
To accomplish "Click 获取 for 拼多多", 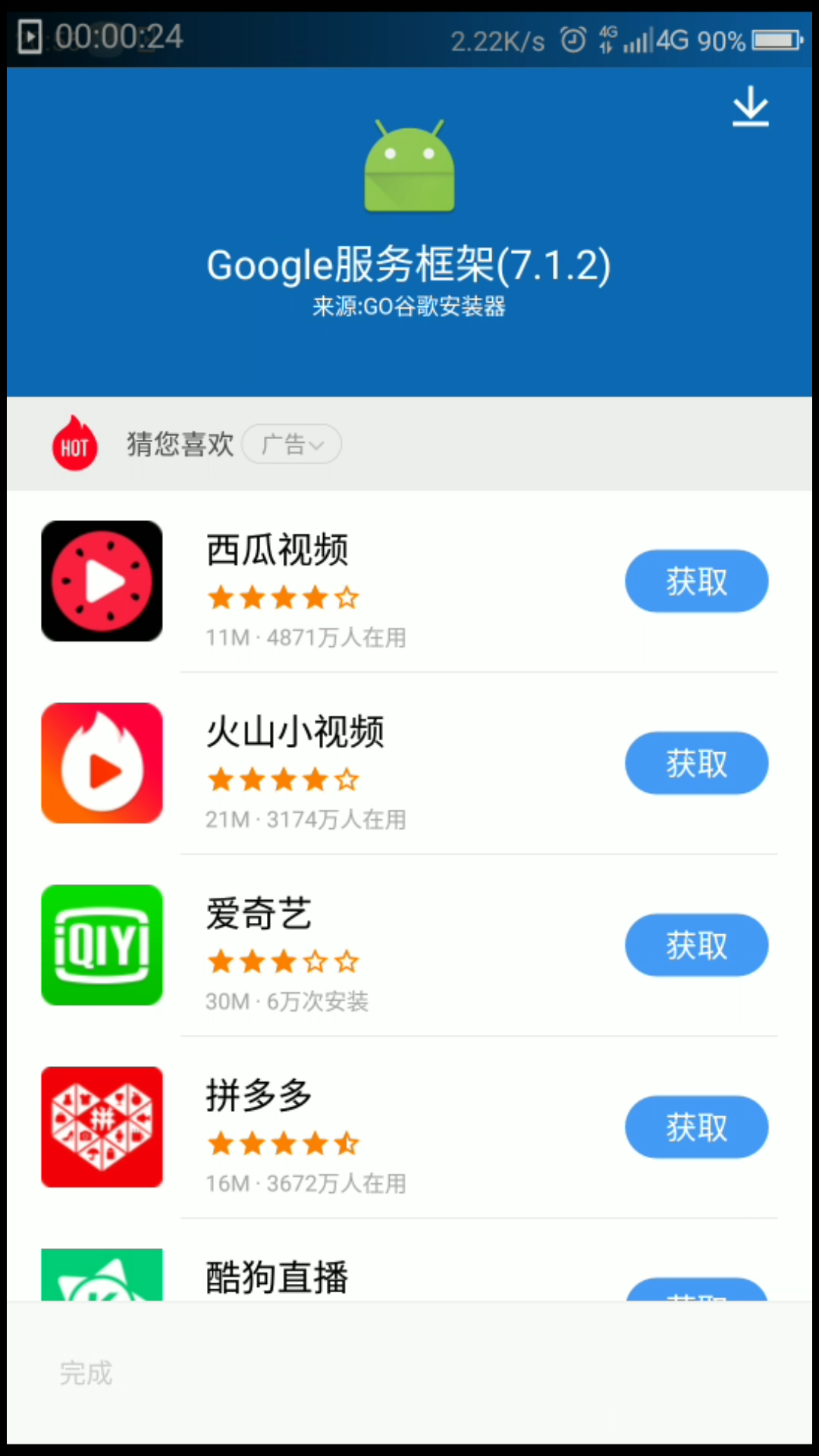I will [x=695, y=1128].
